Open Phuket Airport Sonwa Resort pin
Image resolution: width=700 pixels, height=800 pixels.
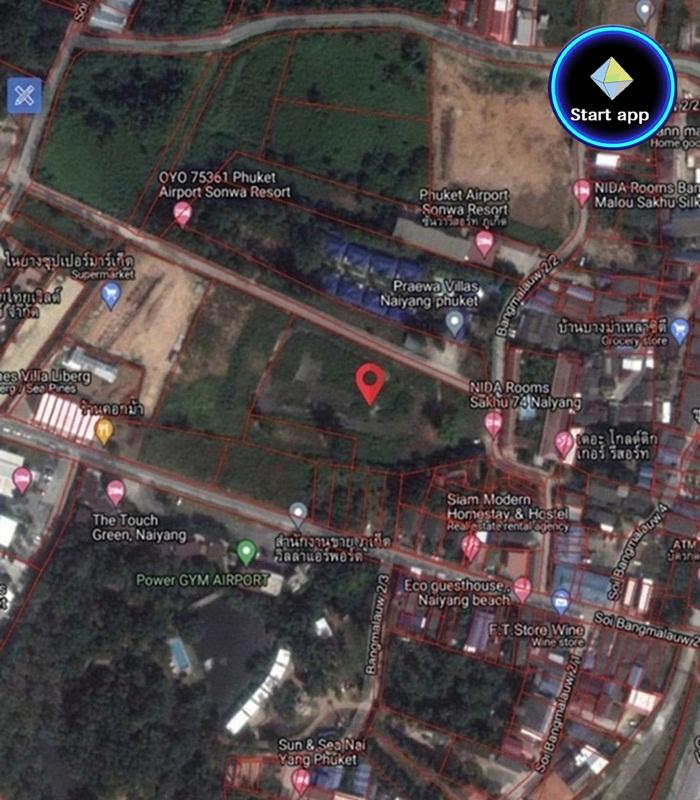click(x=485, y=242)
